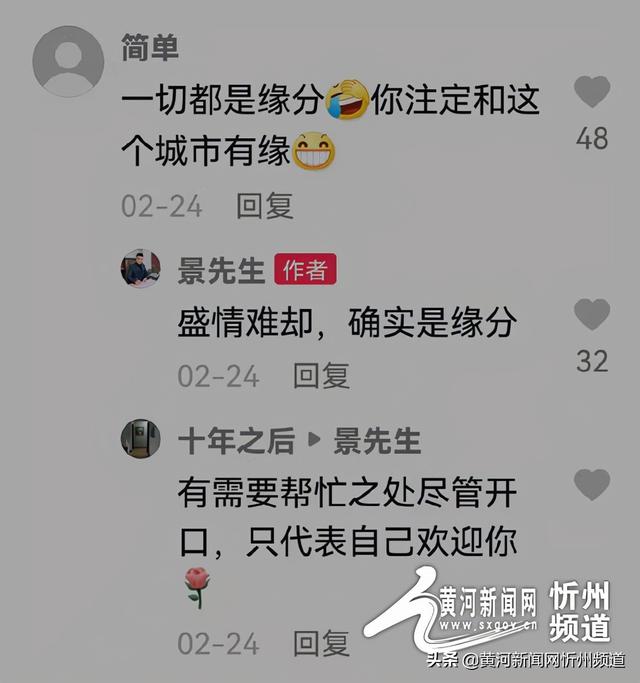Like 景先生's reply about 盛情难却
The width and height of the screenshot is (640, 683).
(x=592, y=315)
